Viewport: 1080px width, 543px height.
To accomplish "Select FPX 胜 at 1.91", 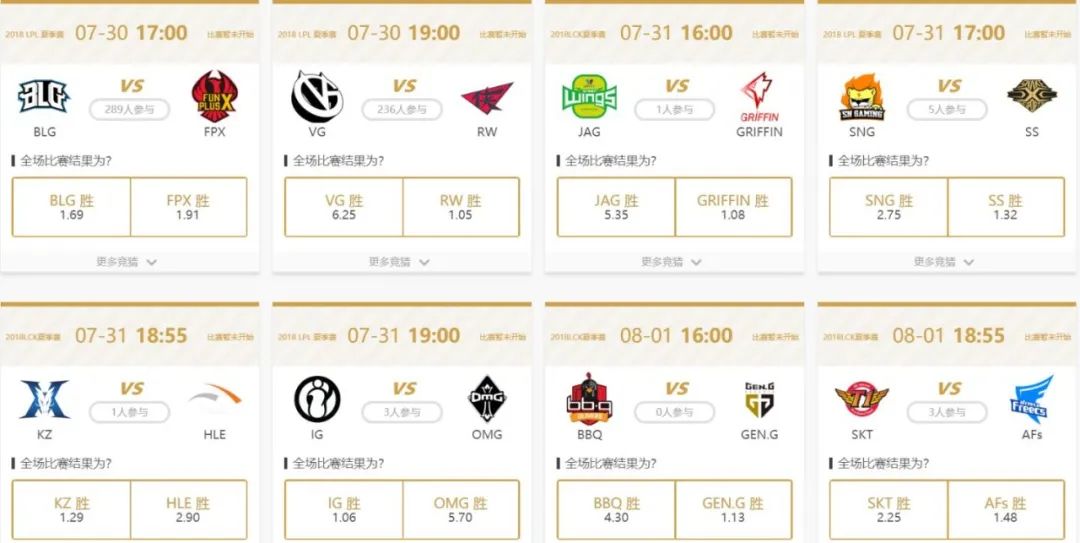I will point(188,207).
